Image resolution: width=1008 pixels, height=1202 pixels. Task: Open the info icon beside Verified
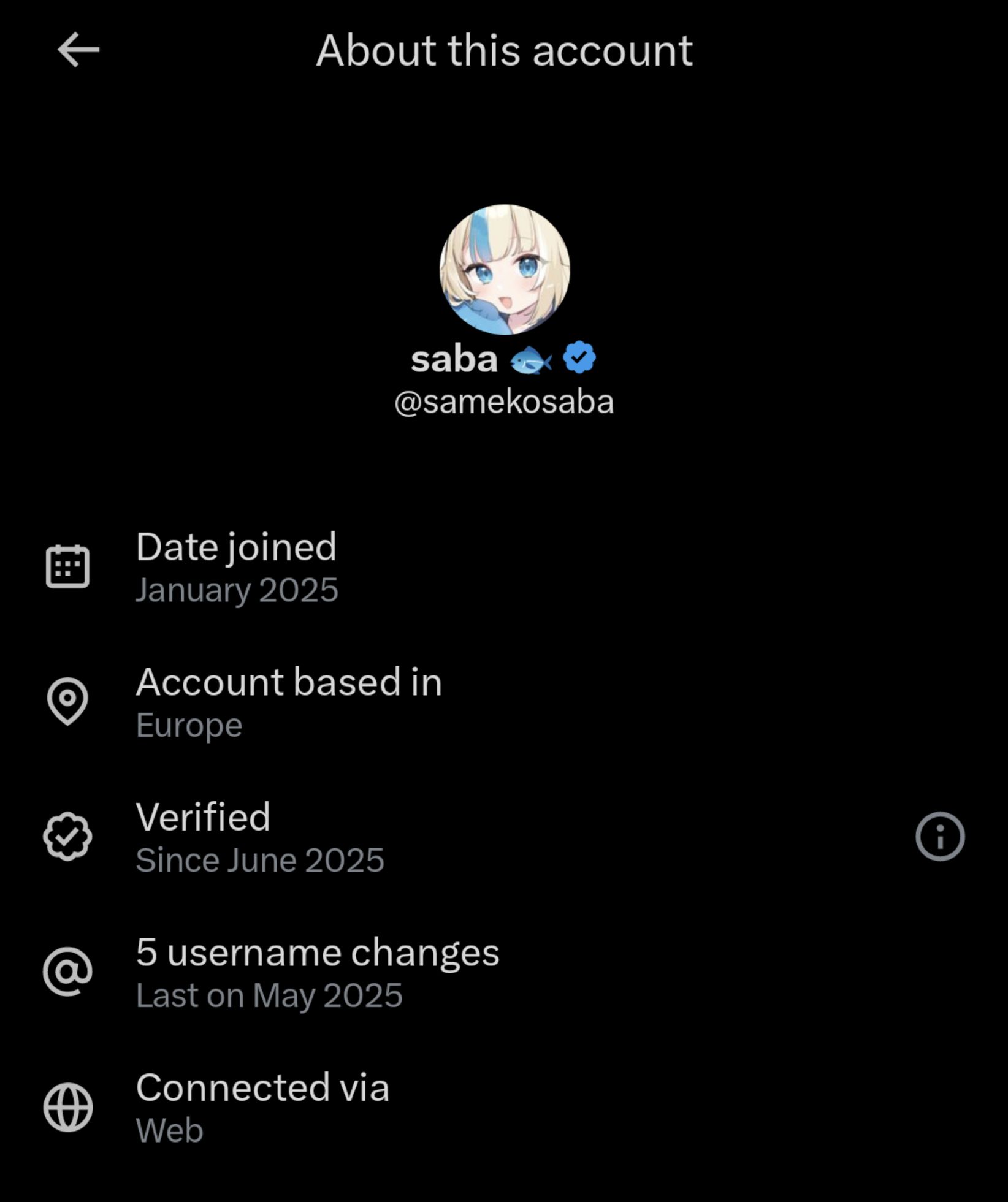coord(939,836)
